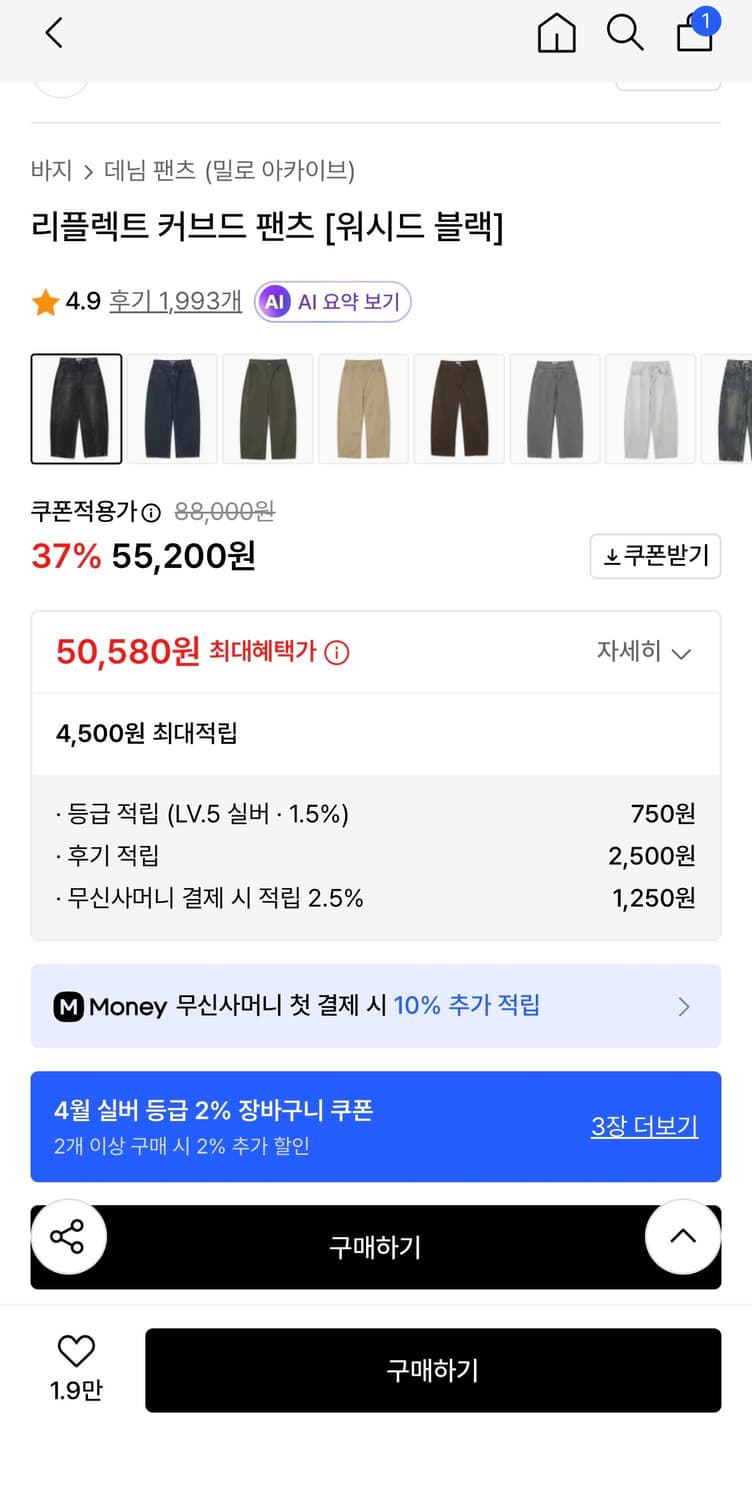Open search from the top bar
Screen dimensions: 752x1500
(625, 33)
